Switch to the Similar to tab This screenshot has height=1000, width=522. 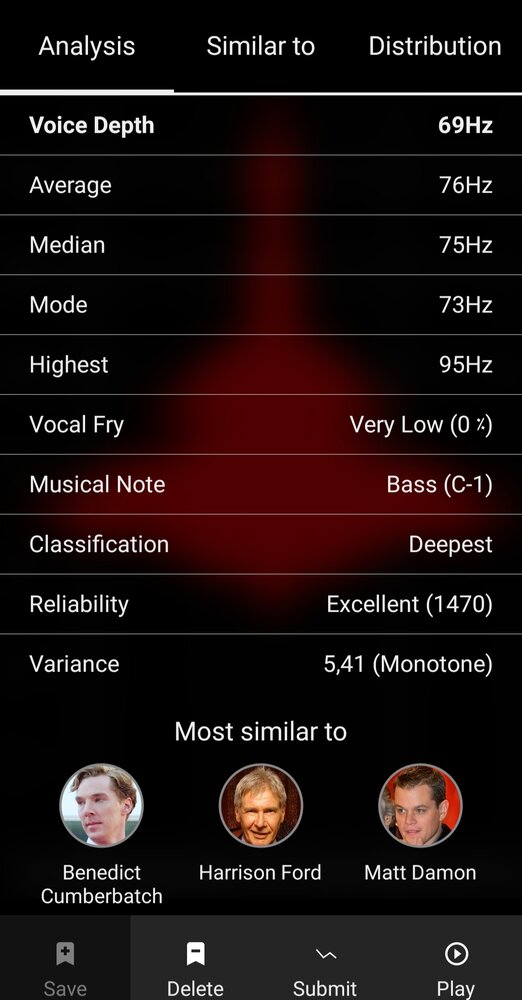(260, 46)
